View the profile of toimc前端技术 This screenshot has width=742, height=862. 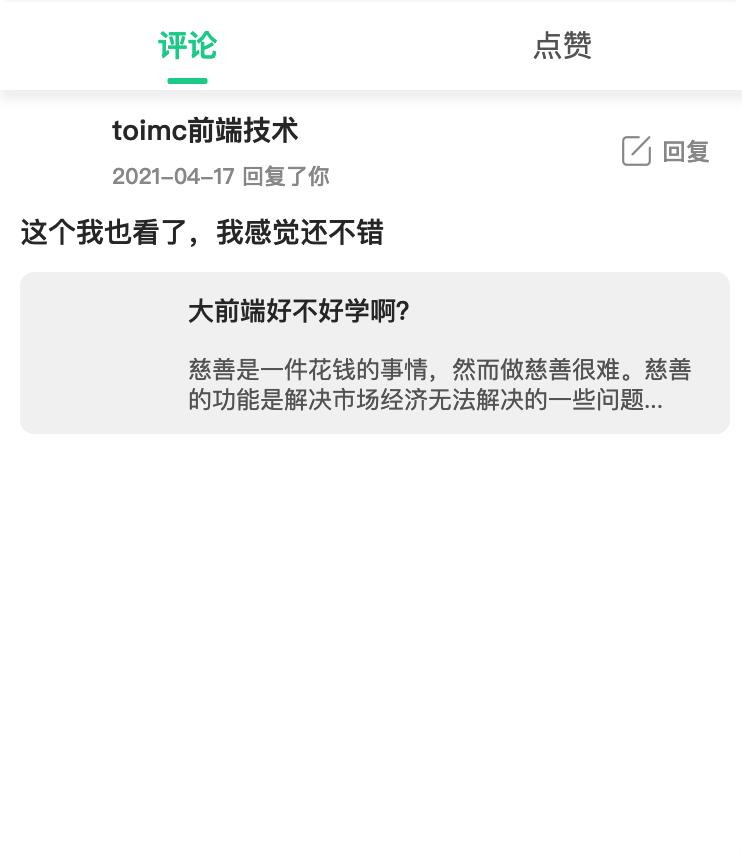coord(205,131)
